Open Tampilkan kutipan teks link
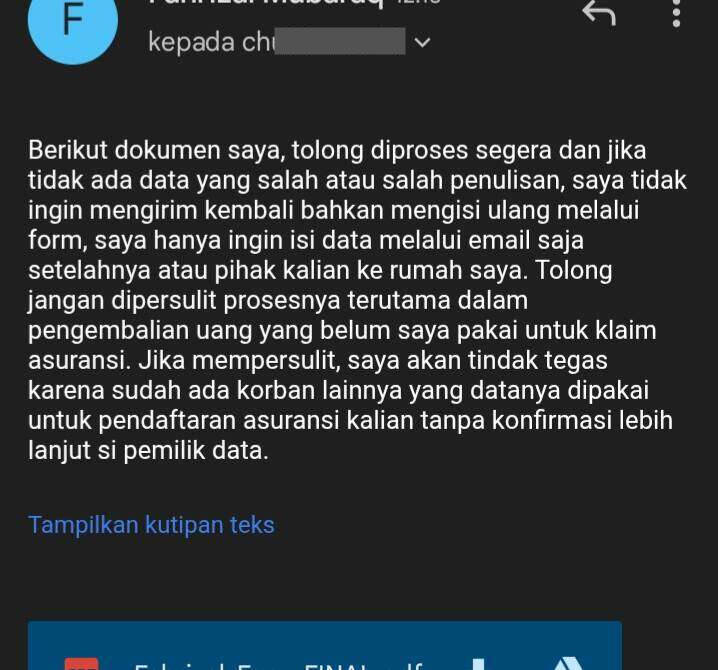The height and width of the screenshot is (670, 718). (151, 525)
